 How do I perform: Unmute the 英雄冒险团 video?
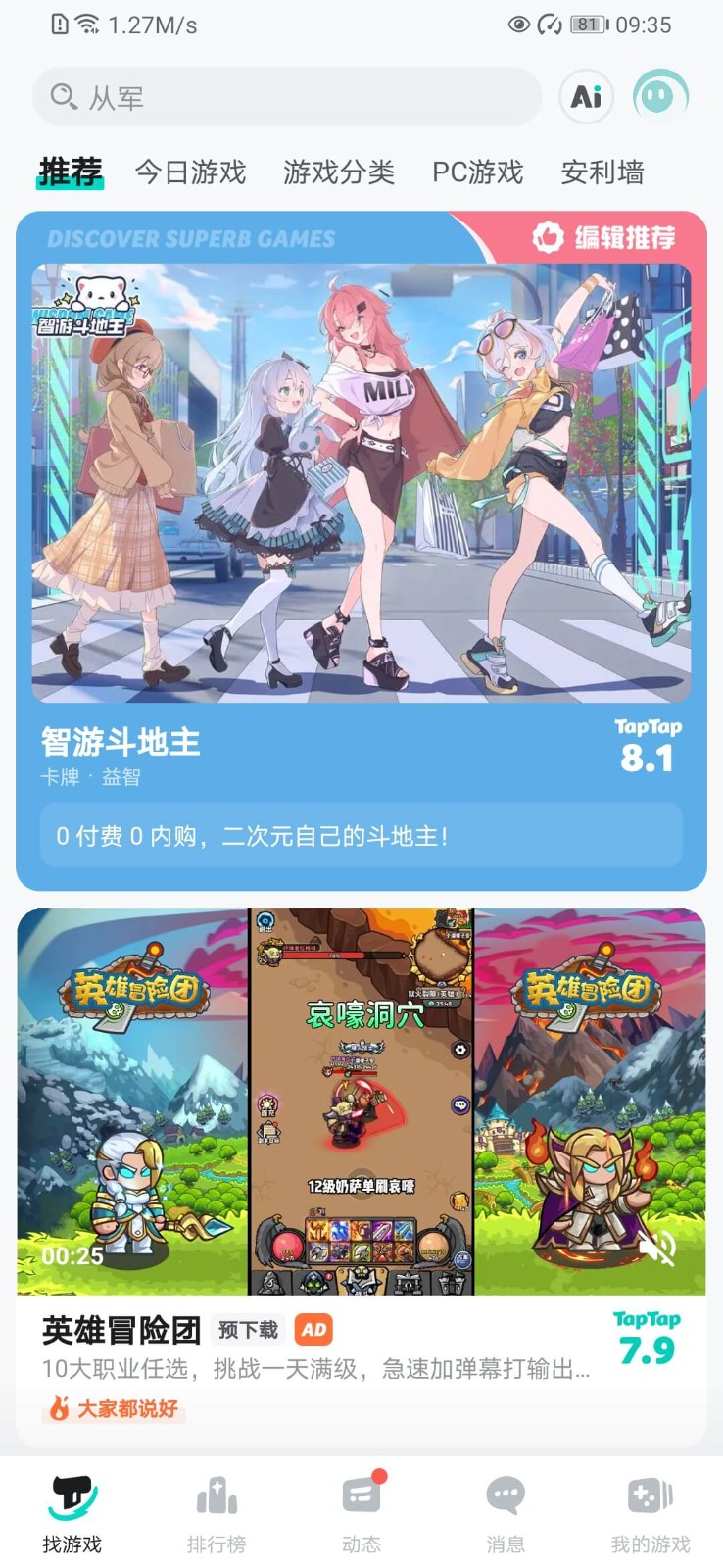[x=658, y=1248]
